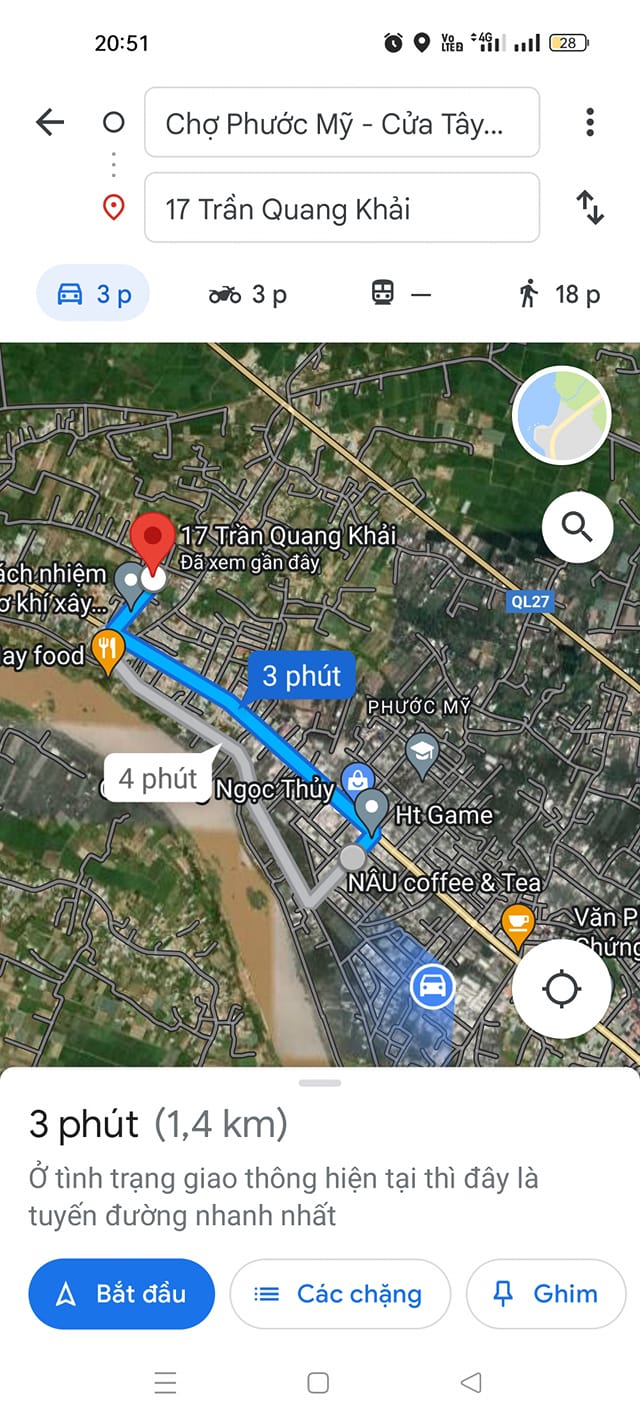Edit destination 17 Trần Quang Khải field

[342, 208]
